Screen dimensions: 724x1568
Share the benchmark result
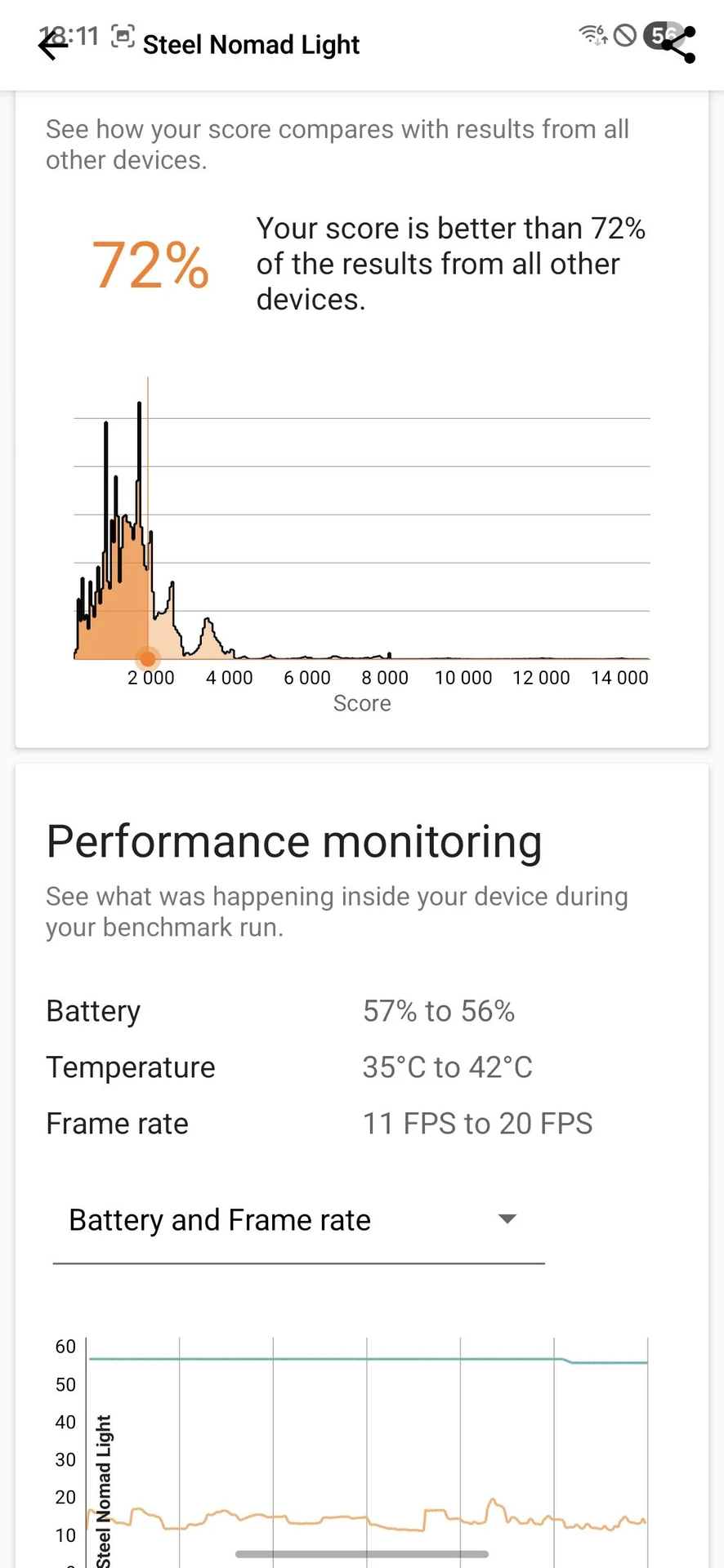click(678, 45)
